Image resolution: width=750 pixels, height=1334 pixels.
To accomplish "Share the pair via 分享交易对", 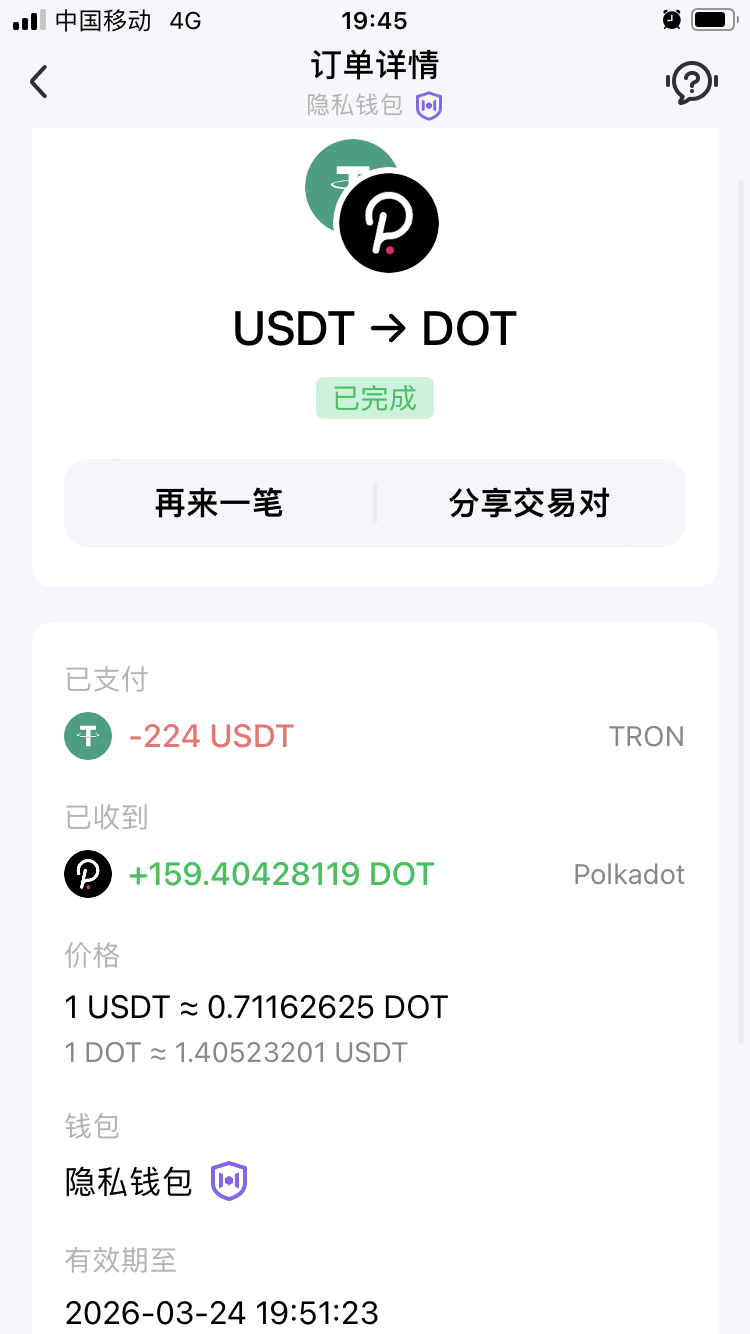I will [529, 503].
